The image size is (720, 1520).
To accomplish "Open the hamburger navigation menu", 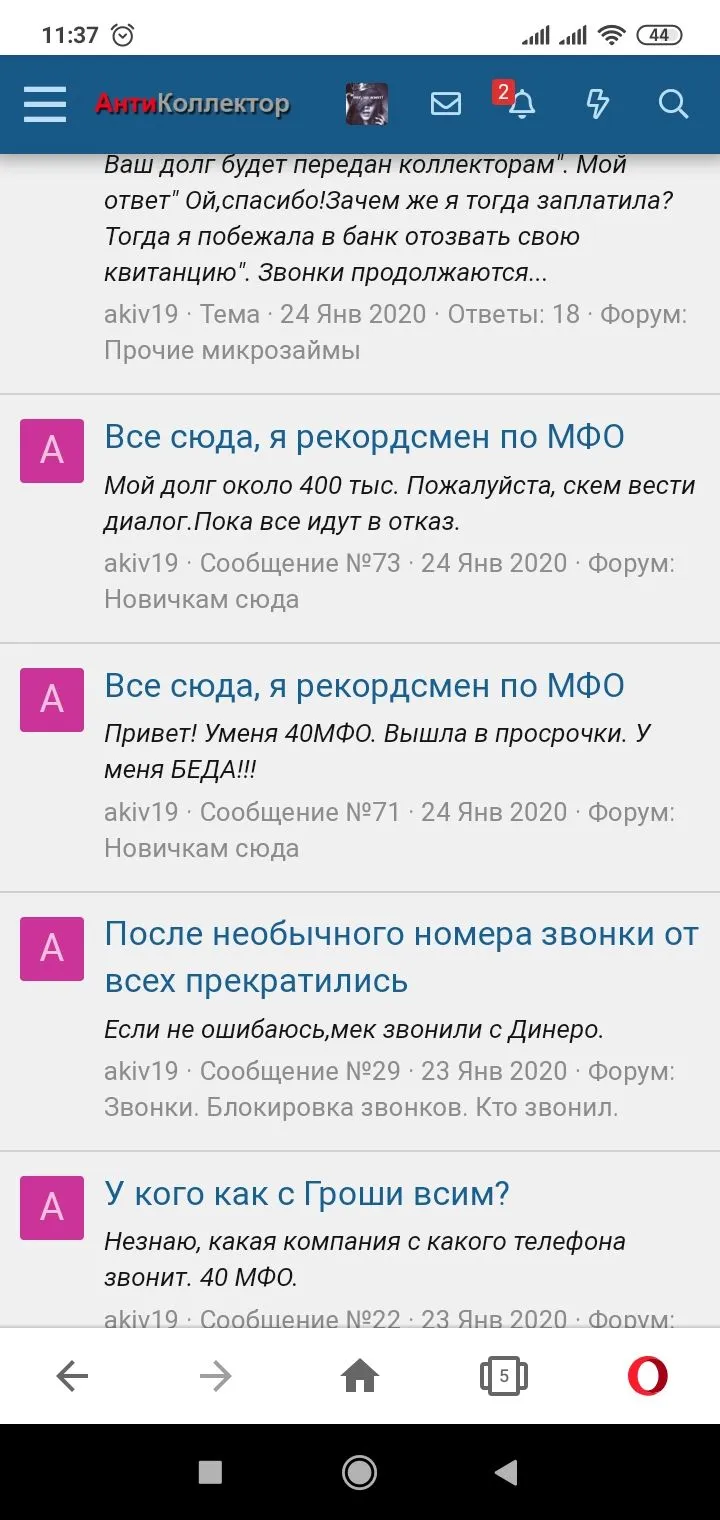I will [45, 104].
